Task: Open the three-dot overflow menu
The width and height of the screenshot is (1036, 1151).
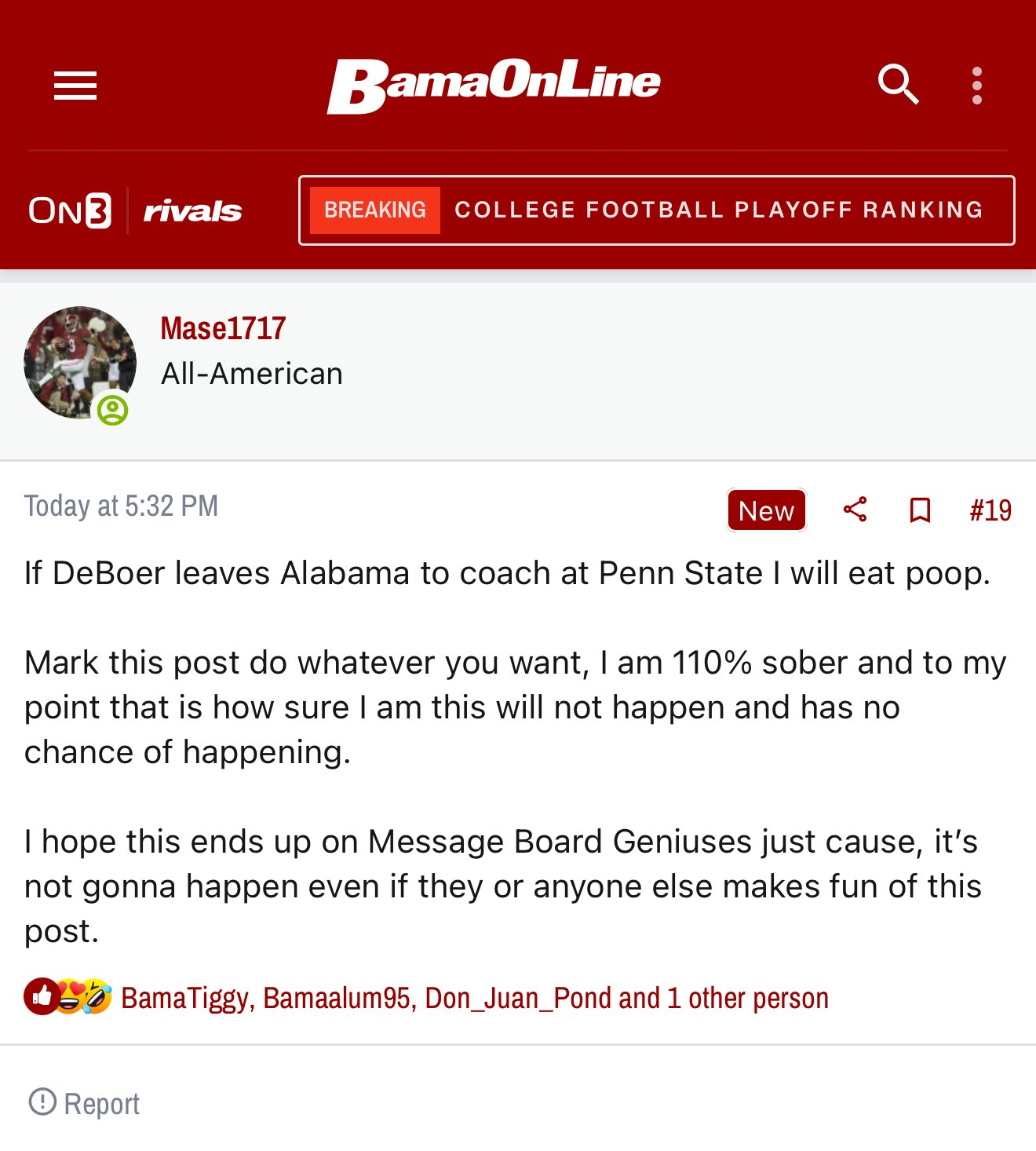Action: coord(977,86)
